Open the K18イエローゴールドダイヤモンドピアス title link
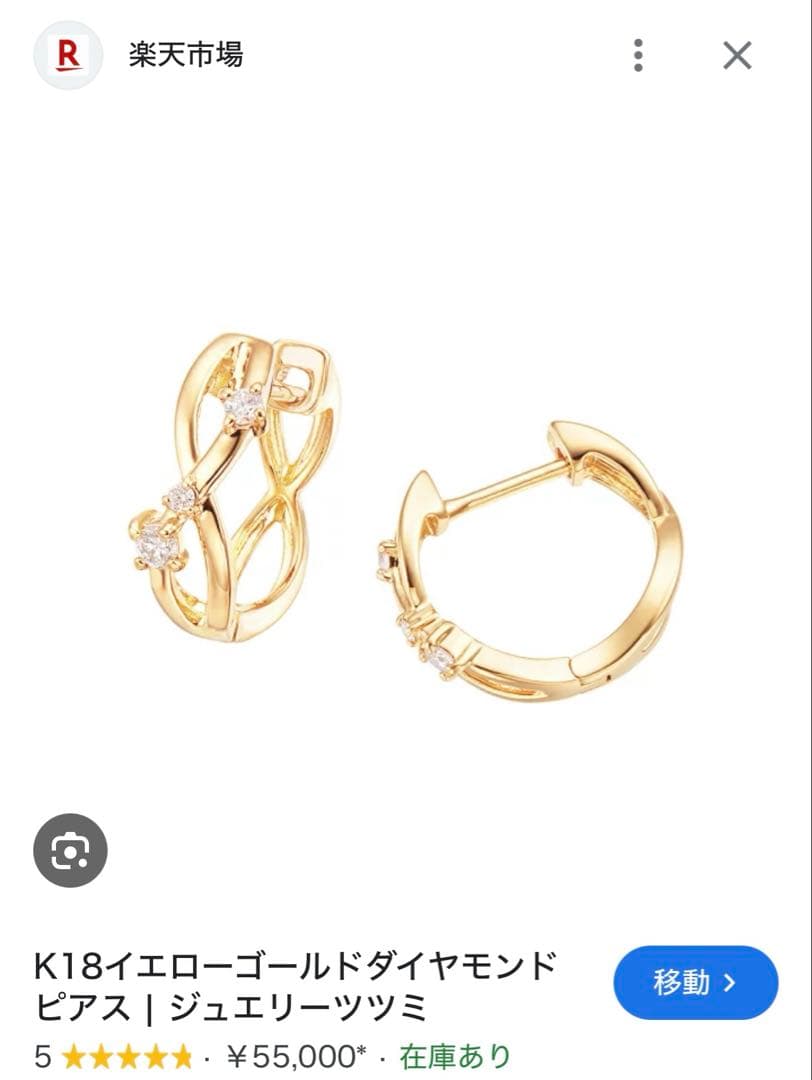This screenshot has height=1080, width=812. pyautogui.click(x=295, y=985)
